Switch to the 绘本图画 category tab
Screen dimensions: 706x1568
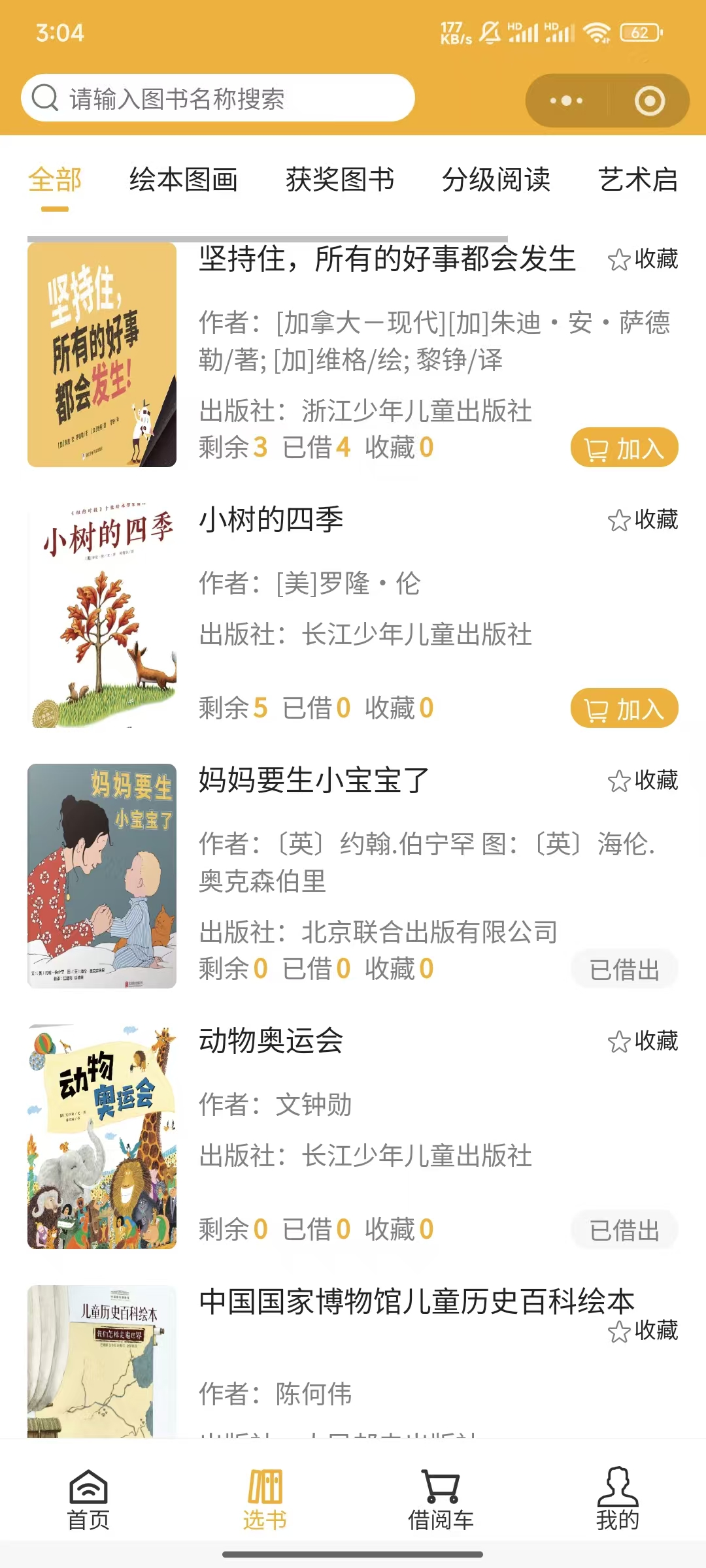183,180
